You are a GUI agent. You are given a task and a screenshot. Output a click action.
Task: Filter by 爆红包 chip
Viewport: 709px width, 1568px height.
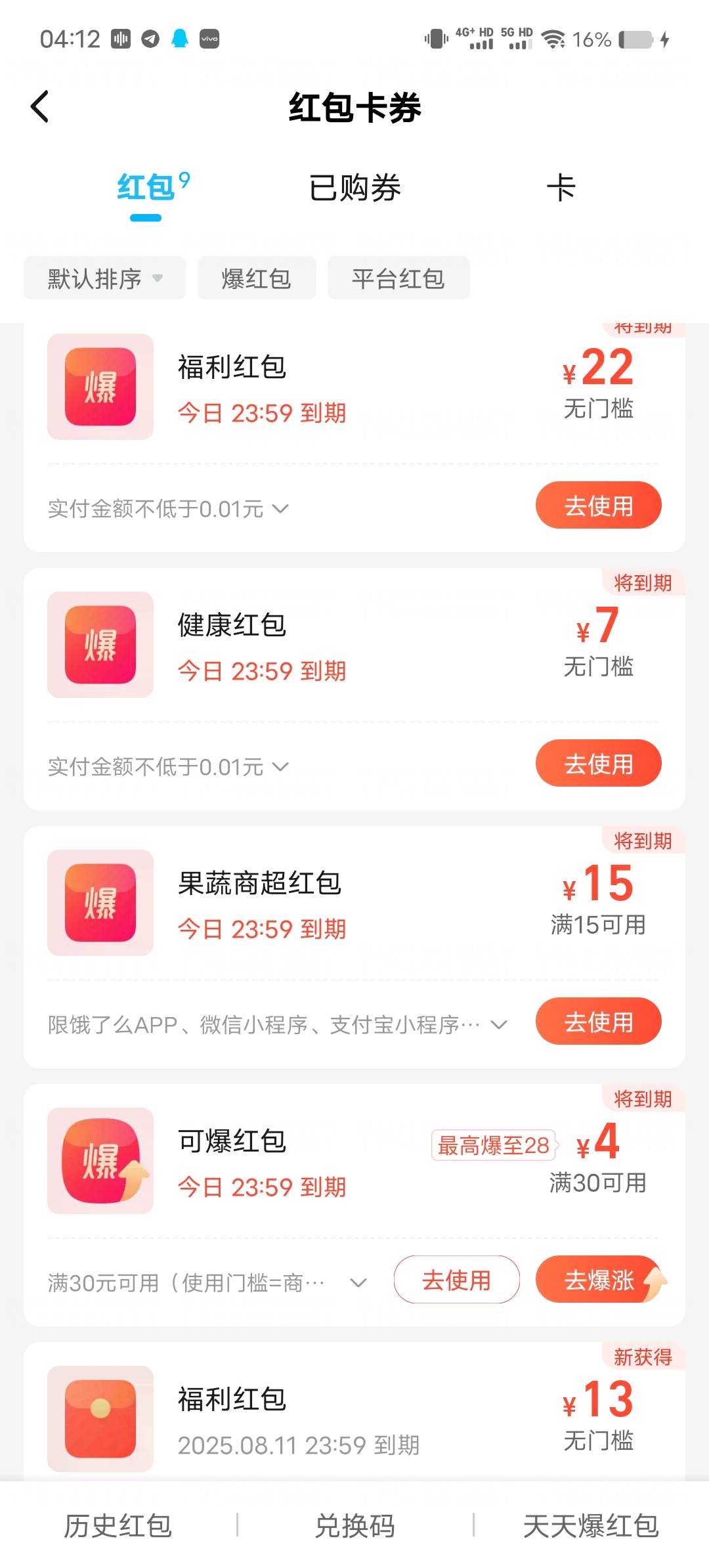[x=257, y=278]
